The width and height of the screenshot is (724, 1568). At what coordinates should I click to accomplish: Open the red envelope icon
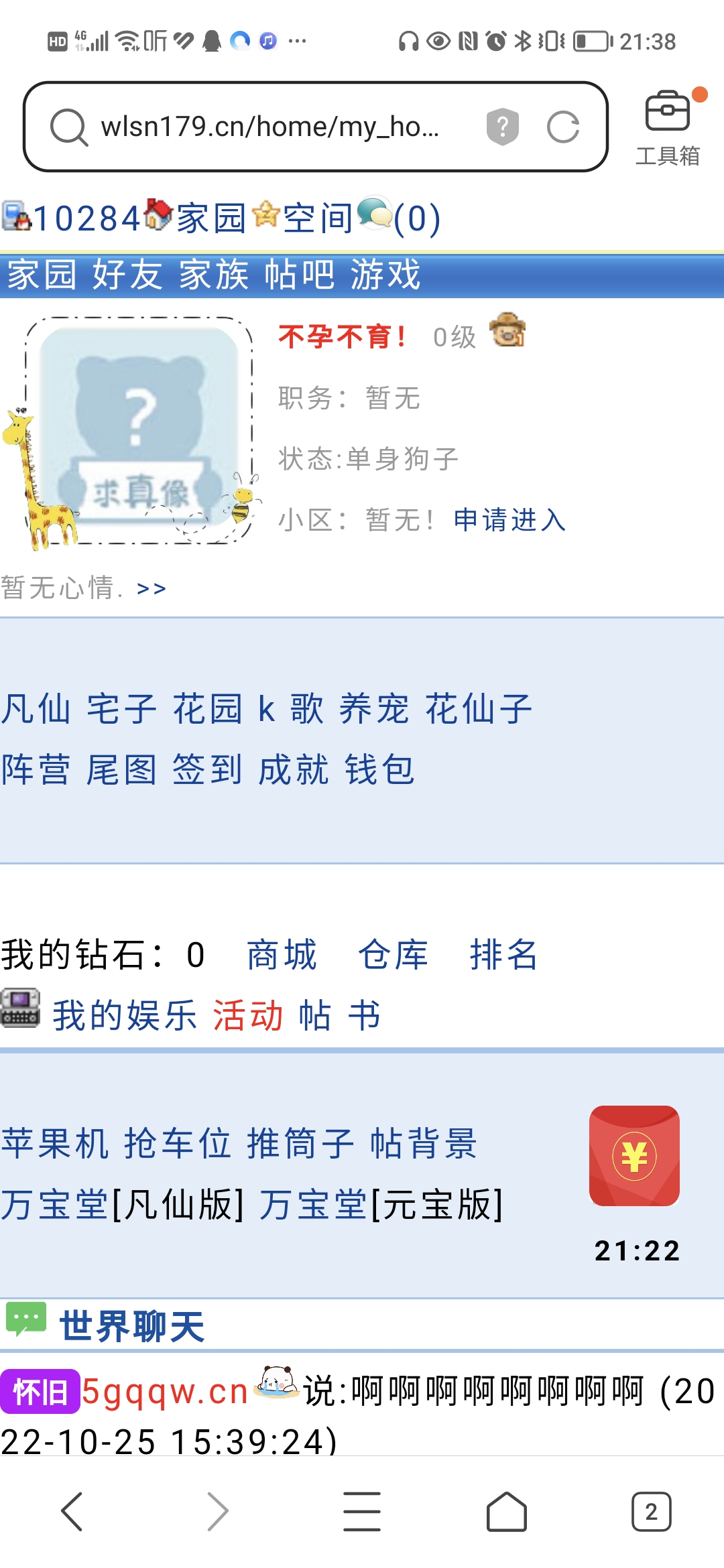pos(634,1156)
